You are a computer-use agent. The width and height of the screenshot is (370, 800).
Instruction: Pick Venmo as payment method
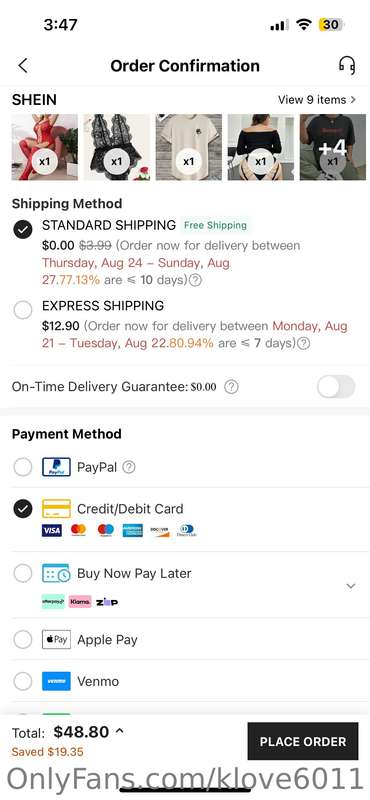[22, 681]
